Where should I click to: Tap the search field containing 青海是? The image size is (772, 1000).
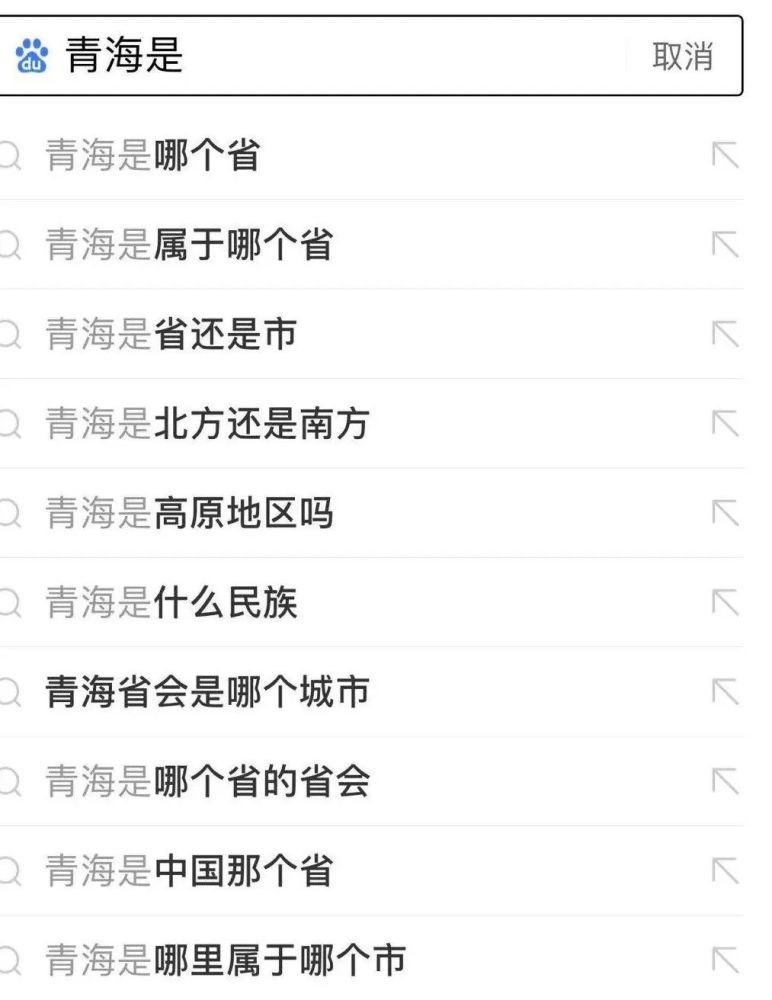point(330,56)
